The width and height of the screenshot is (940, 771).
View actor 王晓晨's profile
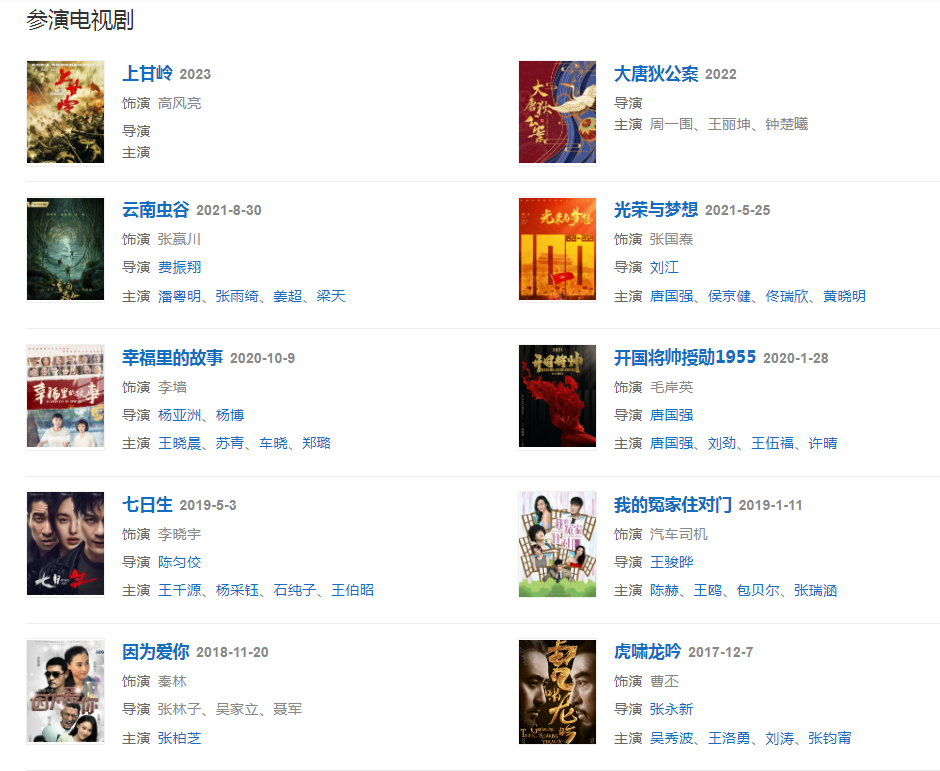tap(179, 443)
